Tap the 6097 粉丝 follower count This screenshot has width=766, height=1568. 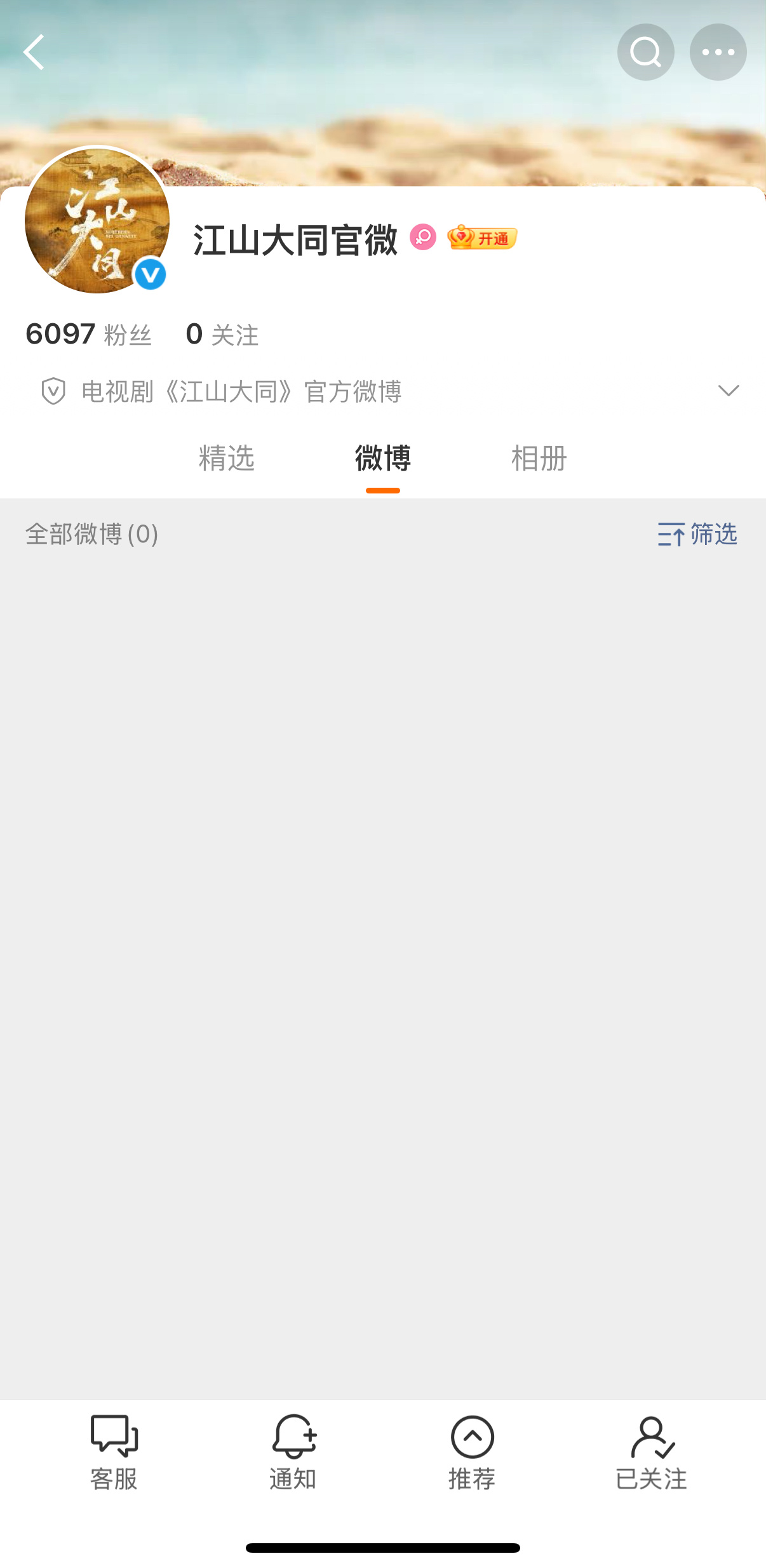(88, 333)
